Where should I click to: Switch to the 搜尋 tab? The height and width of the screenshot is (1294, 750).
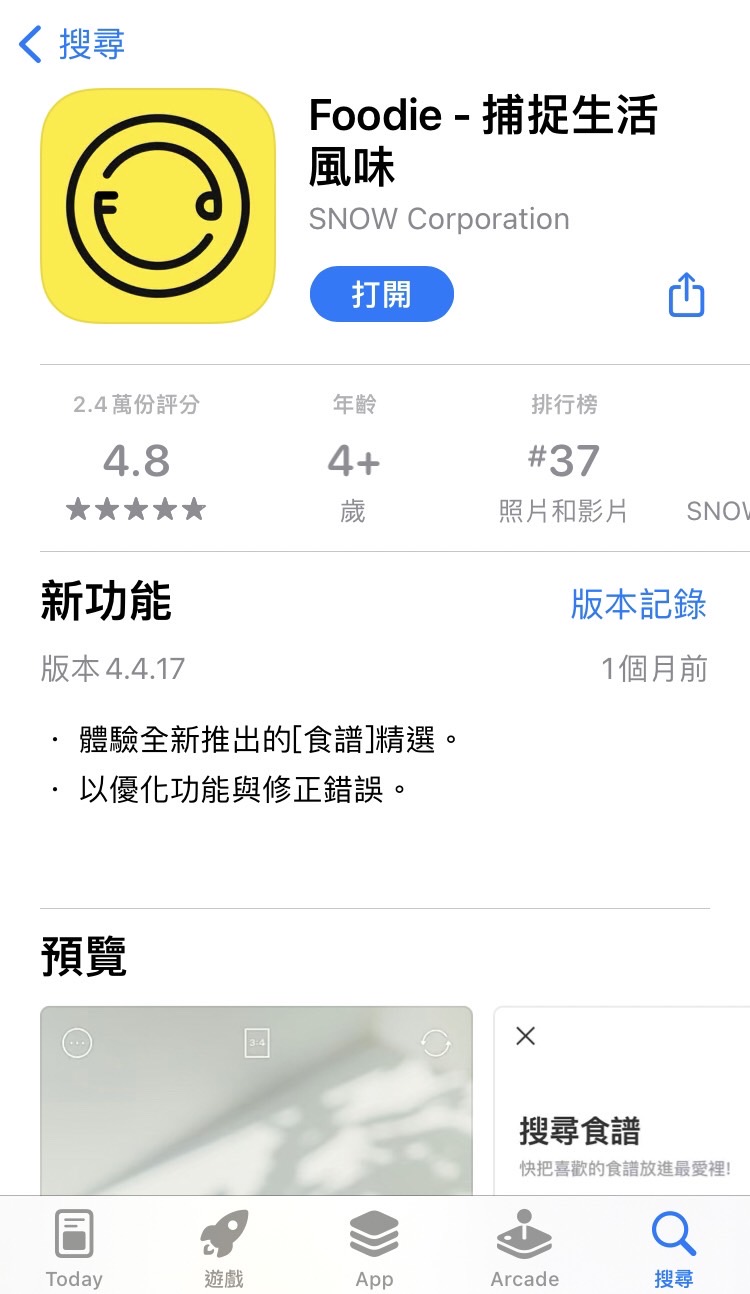tap(673, 1243)
